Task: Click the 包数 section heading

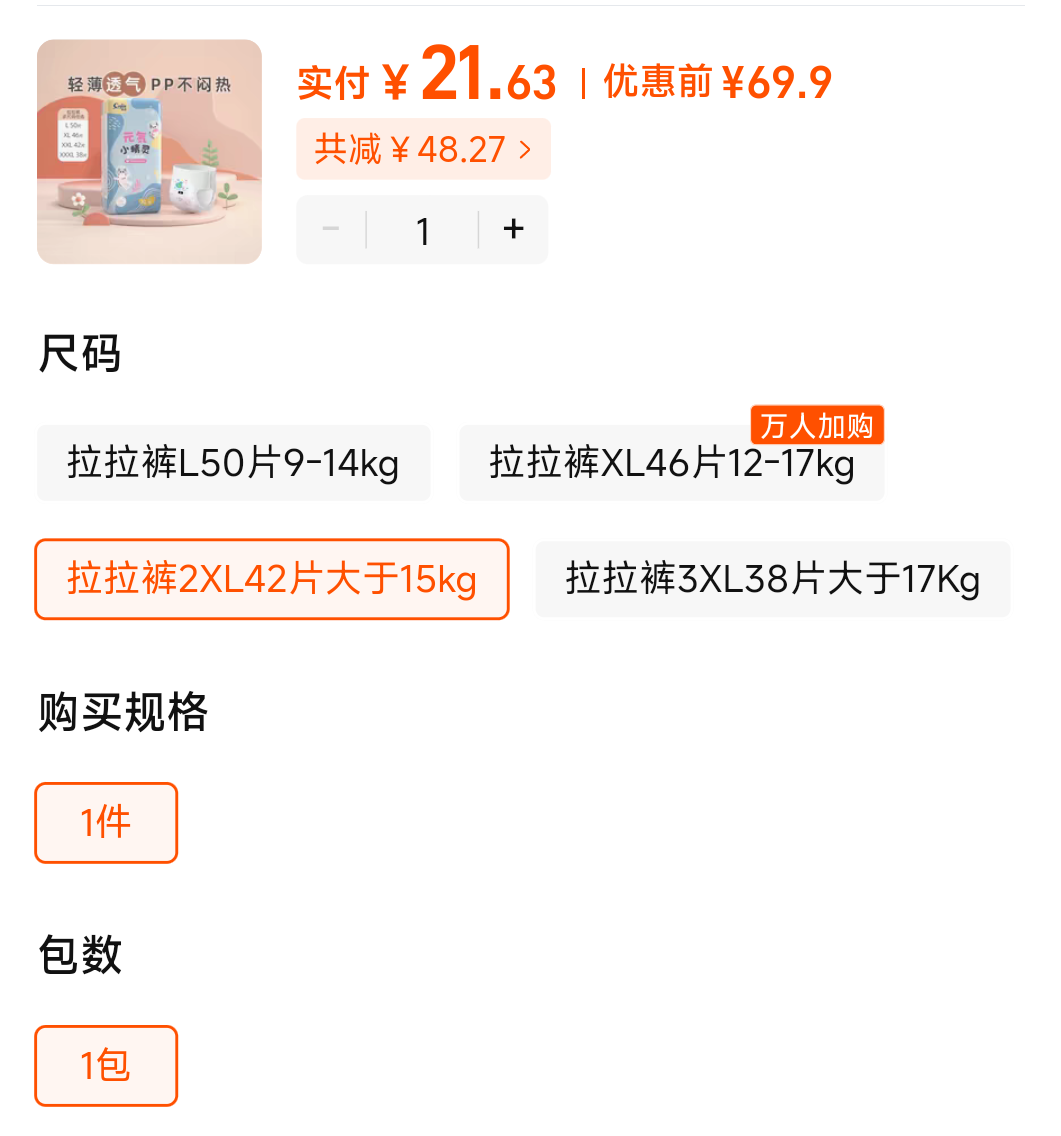Action: click(78, 955)
